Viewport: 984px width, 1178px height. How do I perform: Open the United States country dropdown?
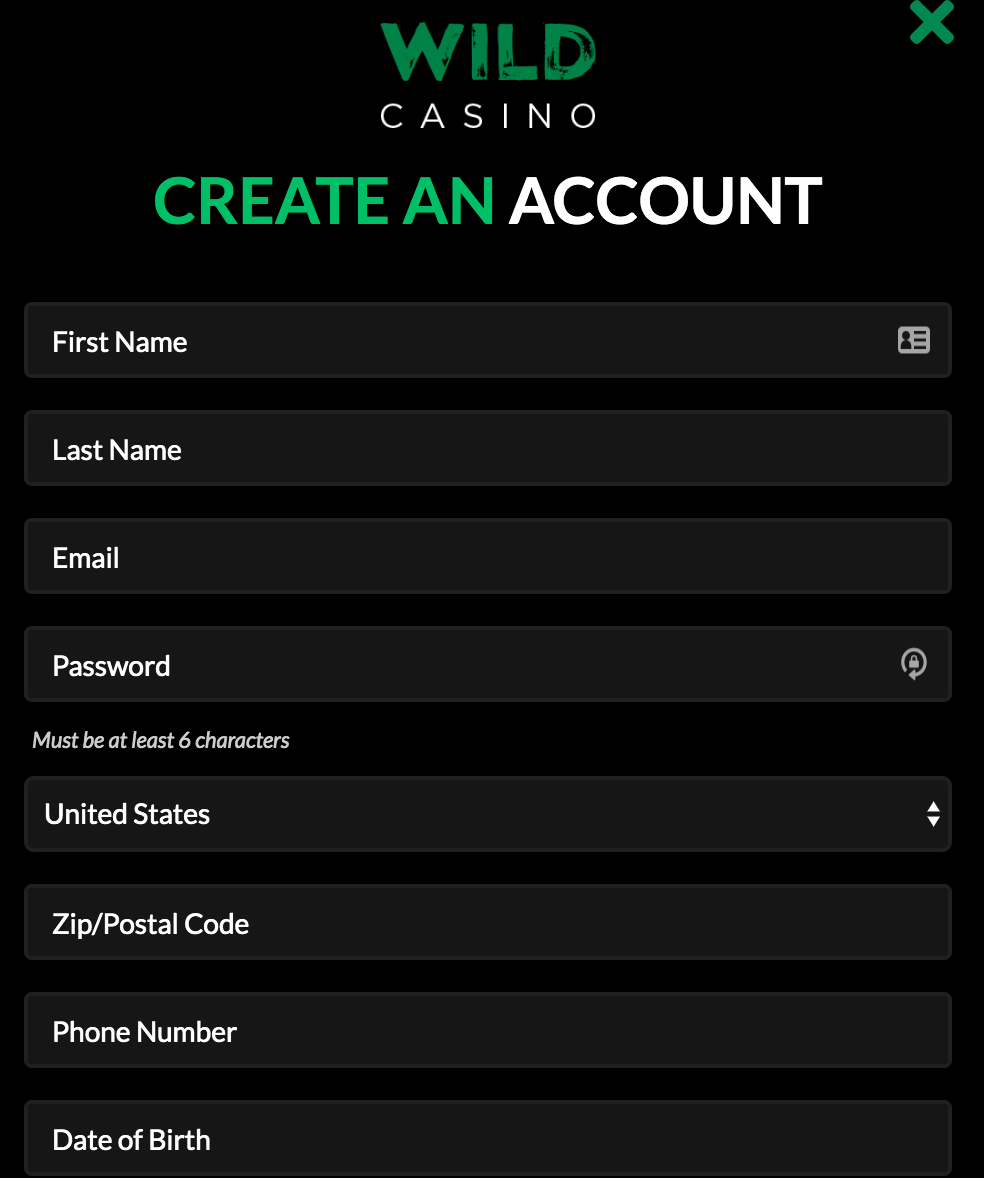pyautogui.click(x=487, y=814)
